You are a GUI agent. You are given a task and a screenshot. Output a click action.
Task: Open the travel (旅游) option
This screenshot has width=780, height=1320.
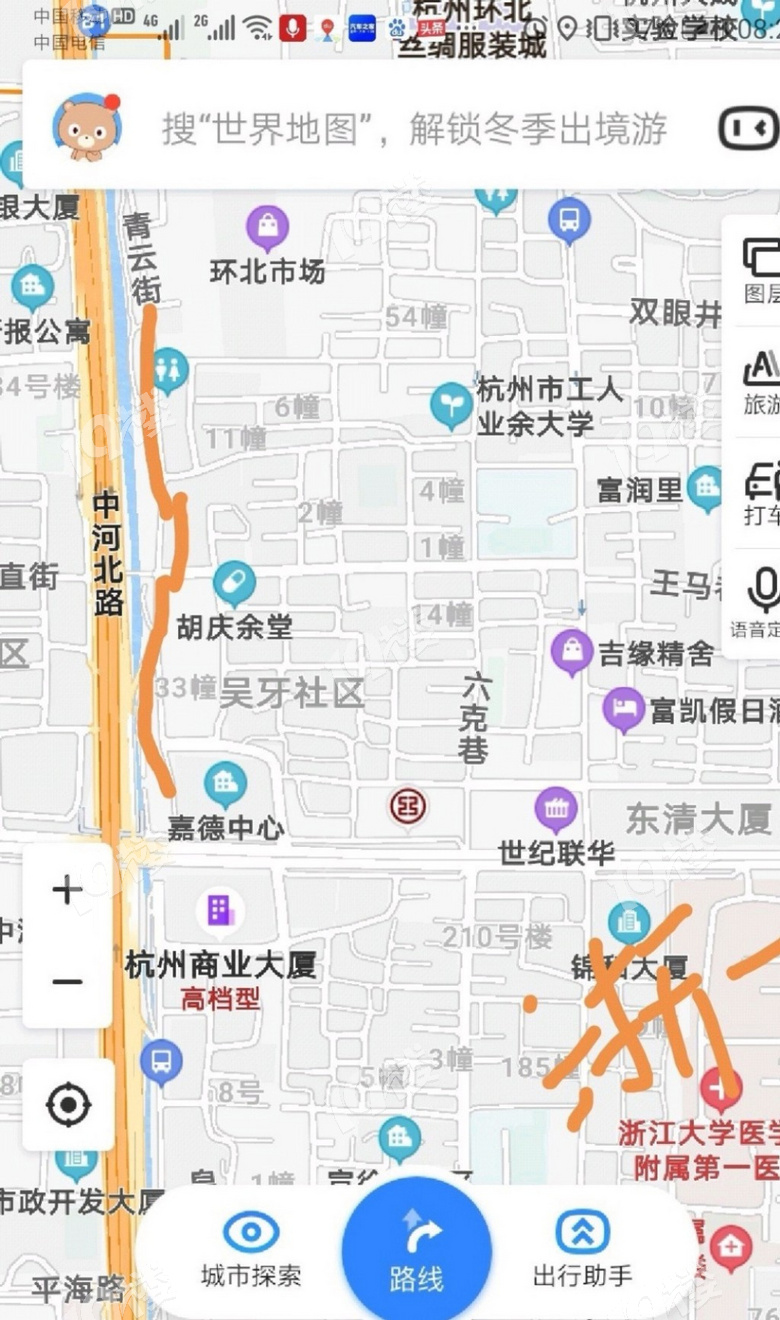point(762,381)
